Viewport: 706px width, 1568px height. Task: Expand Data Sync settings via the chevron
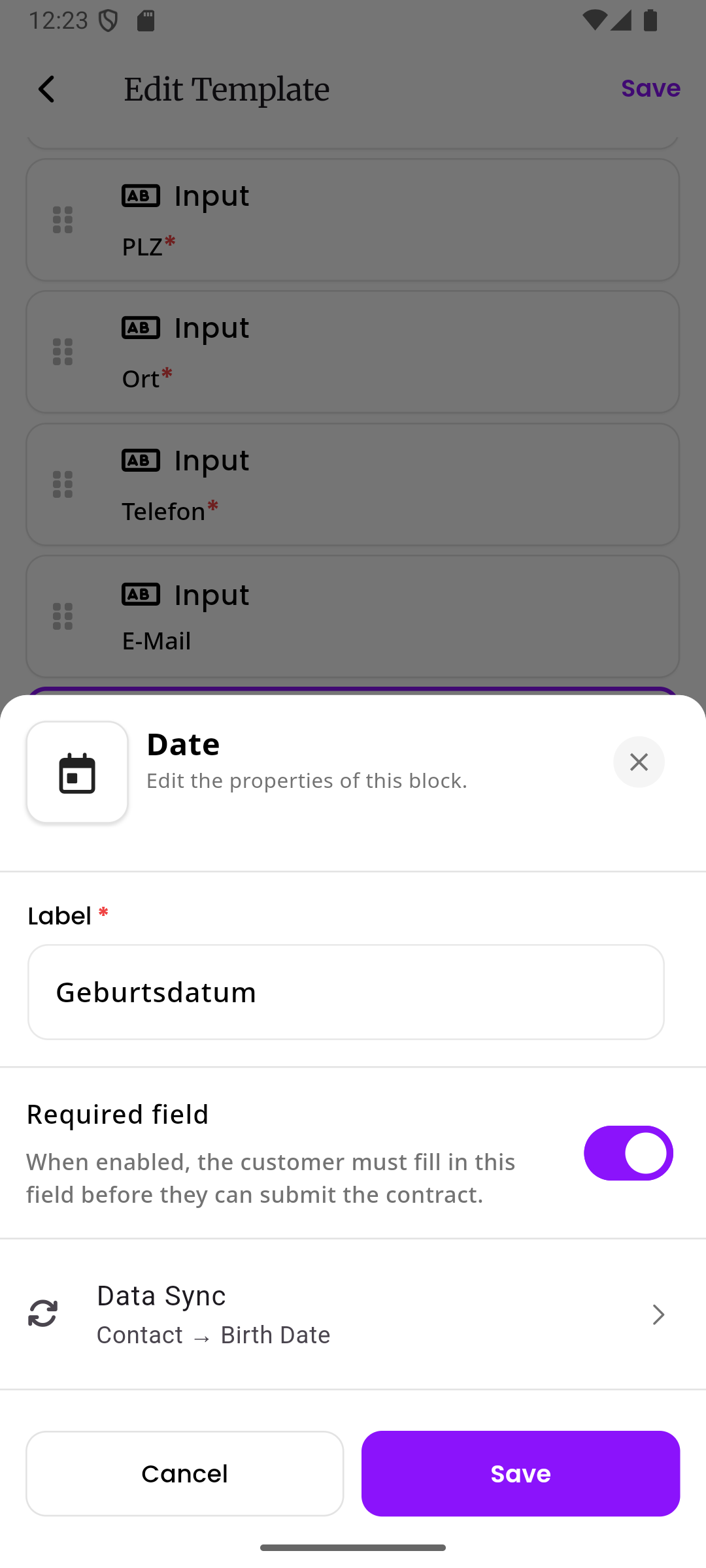pos(658,1314)
